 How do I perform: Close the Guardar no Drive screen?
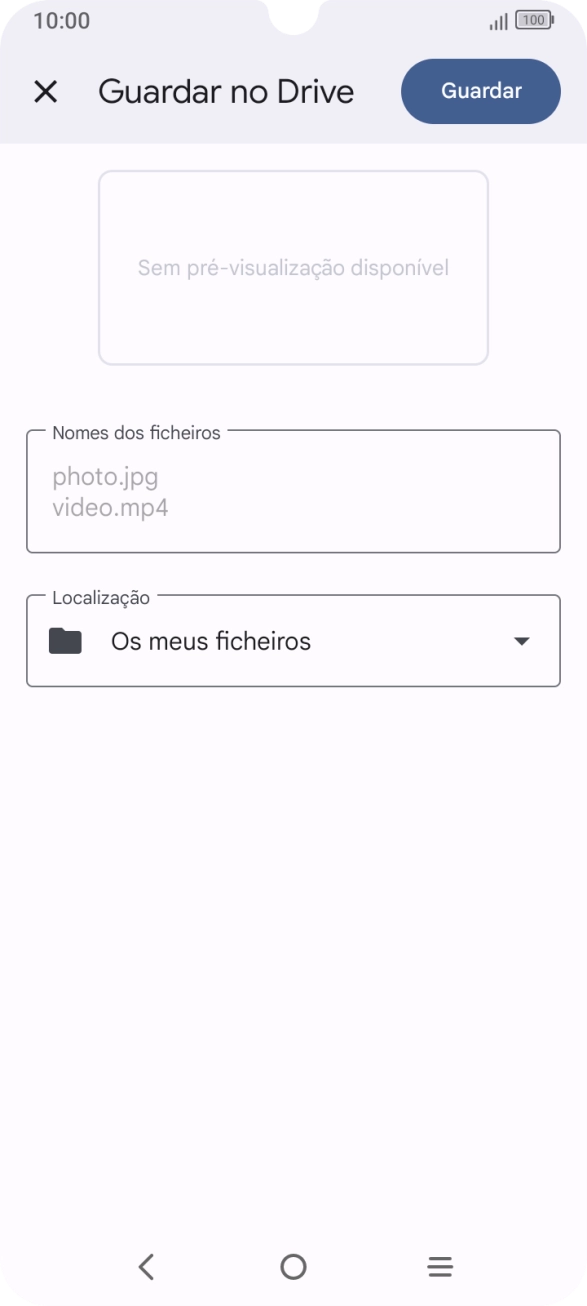[x=46, y=92]
